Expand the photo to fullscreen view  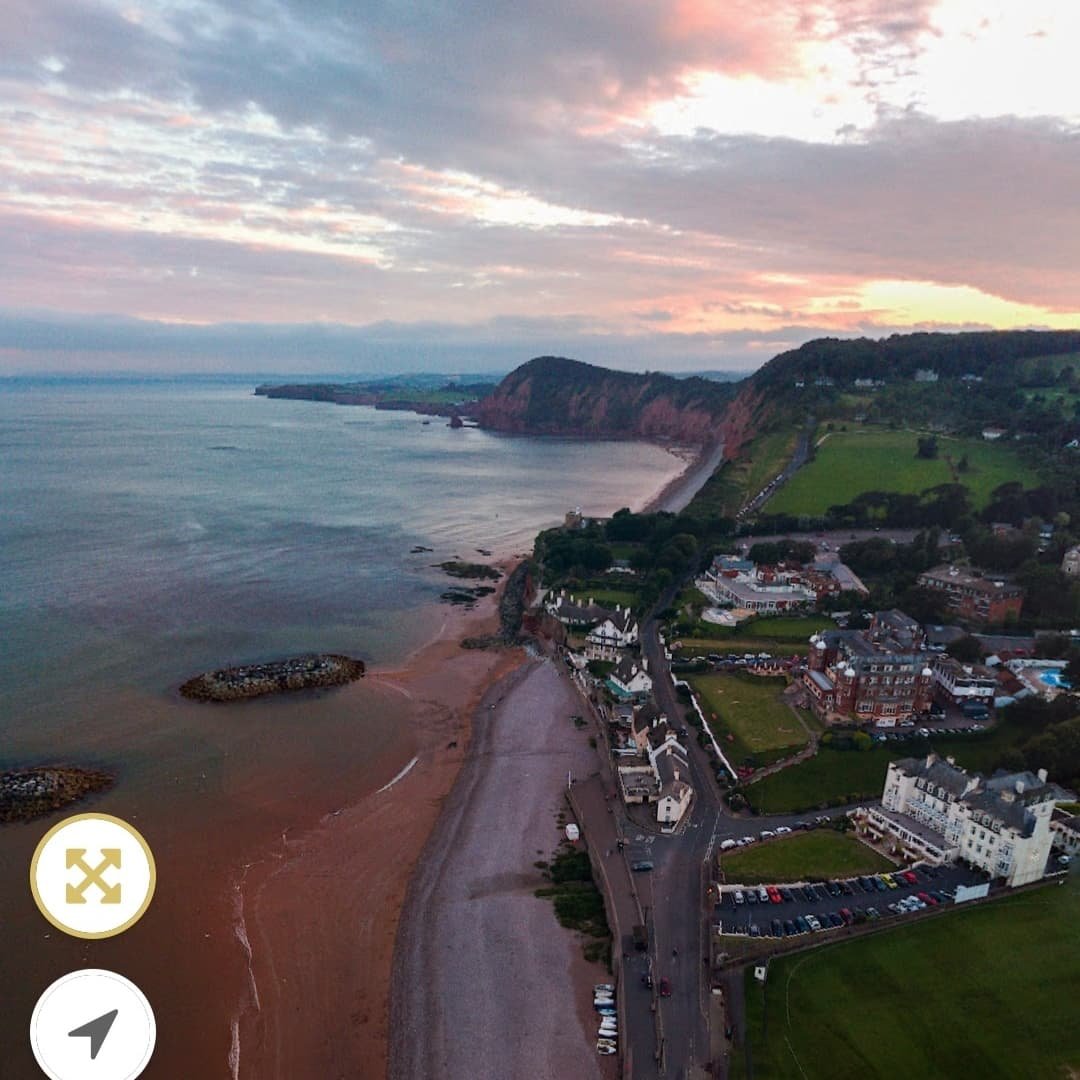tap(93, 875)
